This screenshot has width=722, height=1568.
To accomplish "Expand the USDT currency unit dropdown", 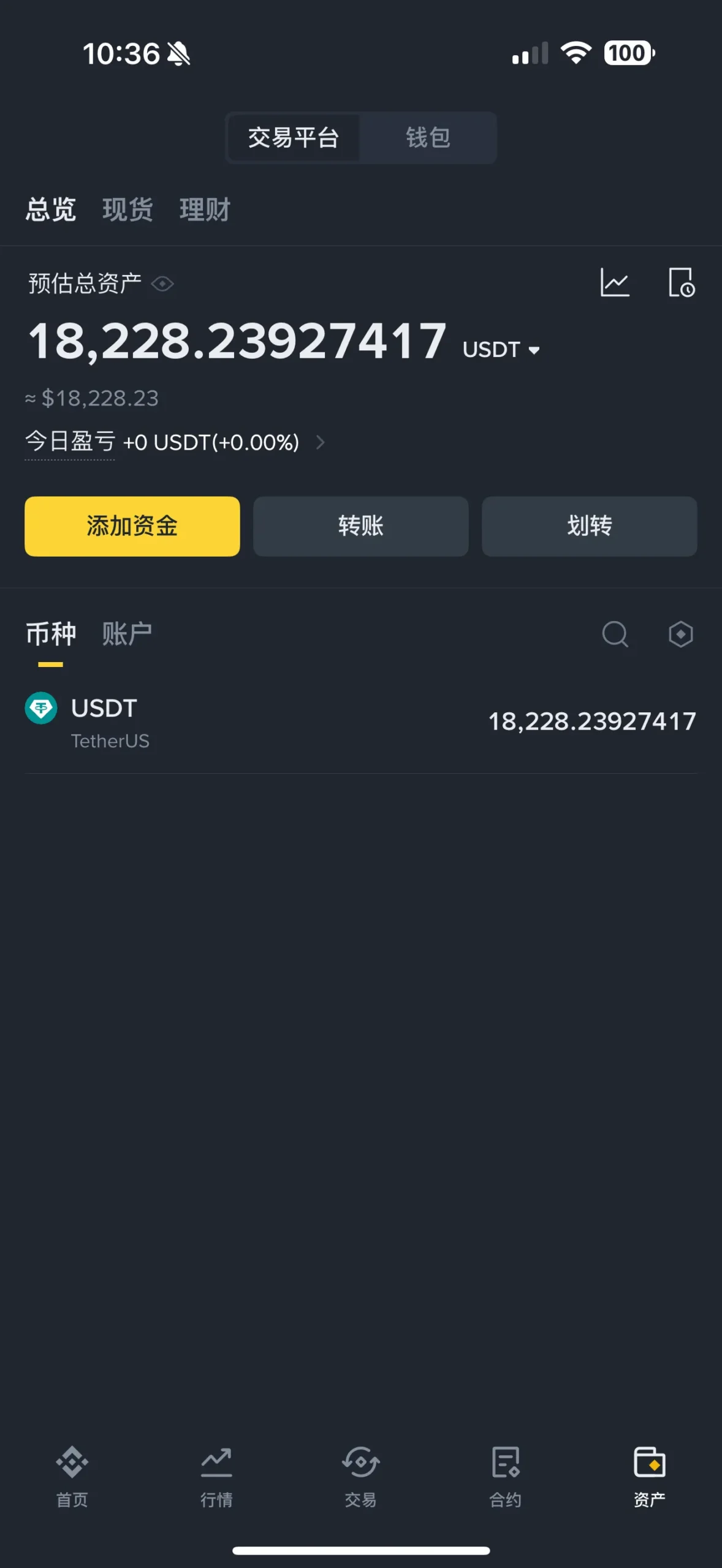I will pos(501,350).
